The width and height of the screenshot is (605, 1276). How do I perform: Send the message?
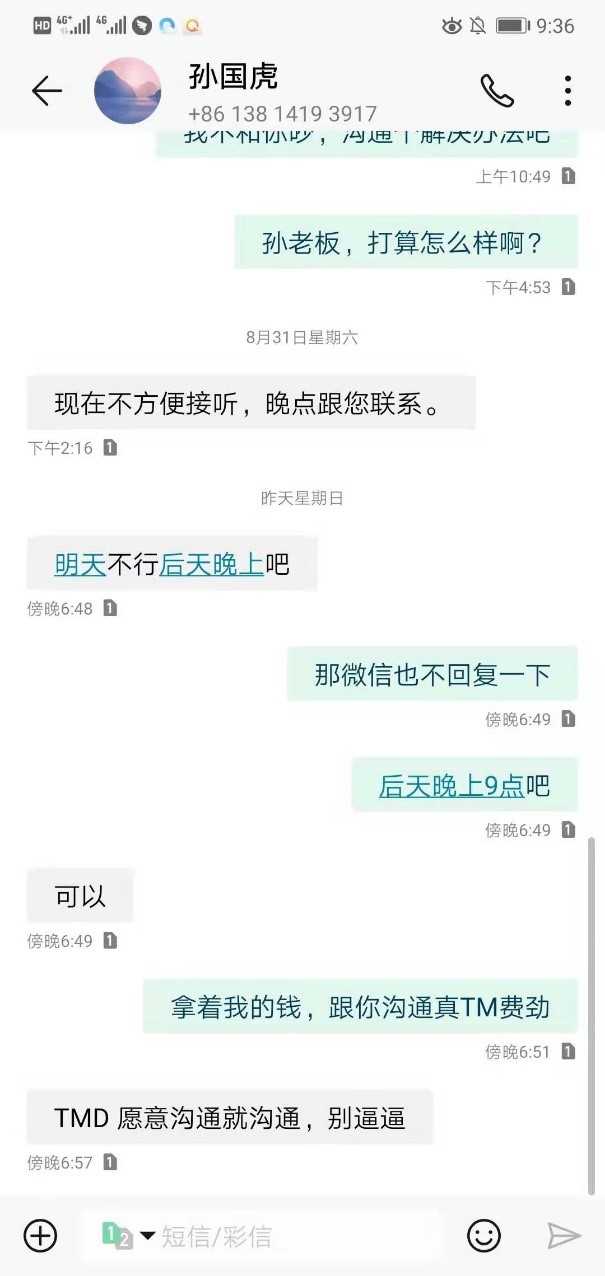[563, 1236]
